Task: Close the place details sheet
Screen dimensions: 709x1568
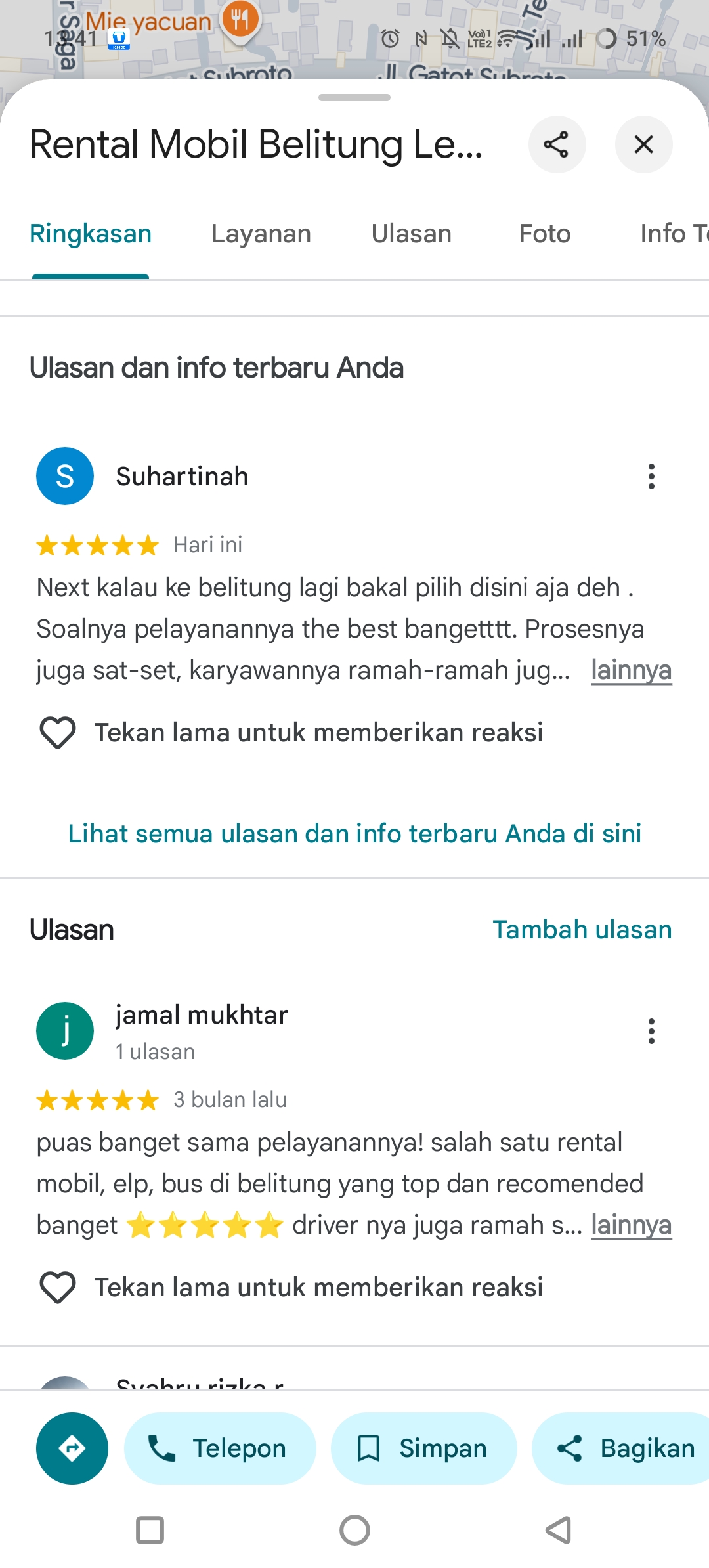Action: point(643,144)
